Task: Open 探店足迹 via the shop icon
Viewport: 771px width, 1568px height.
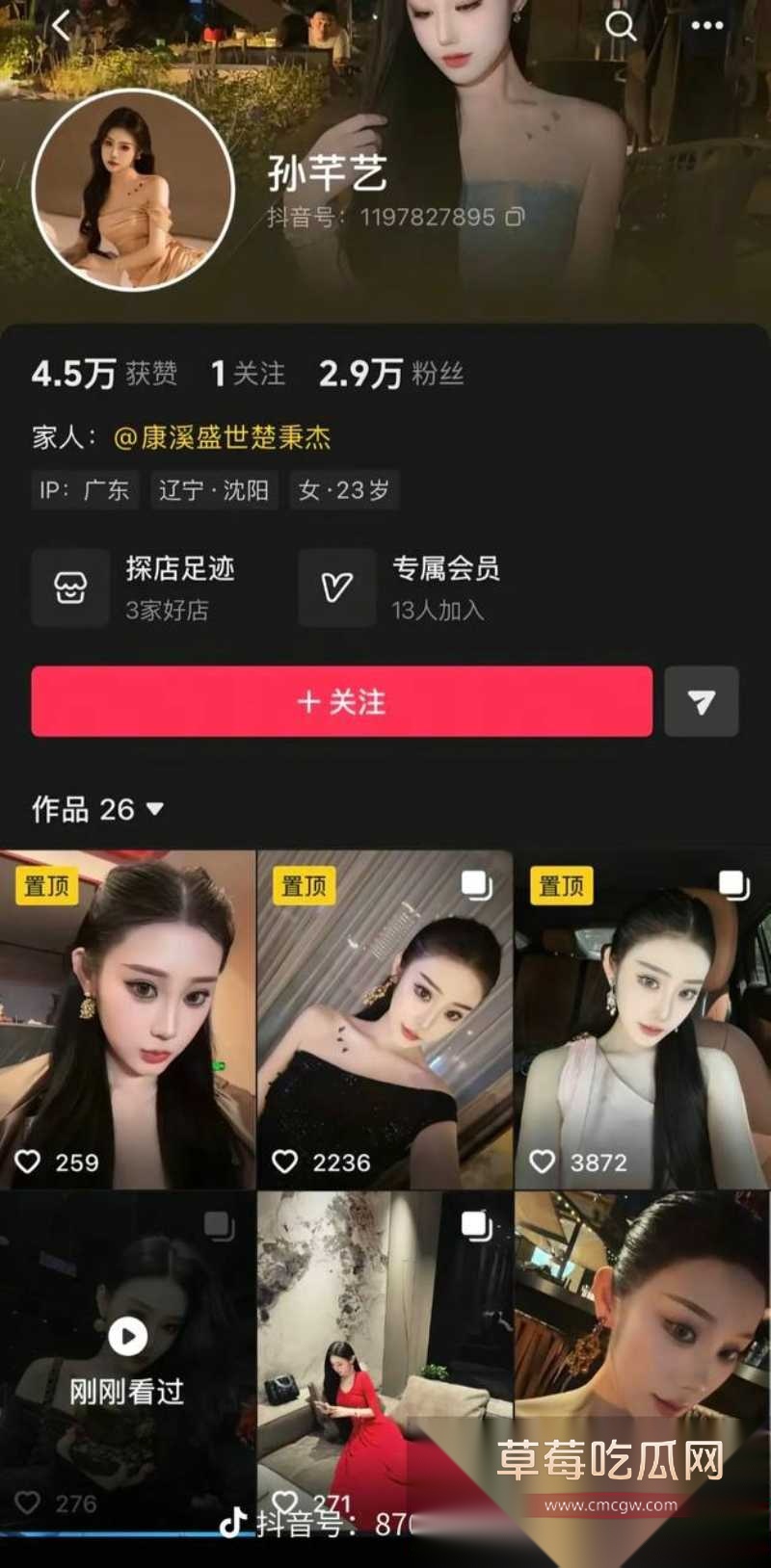Action: [69, 588]
